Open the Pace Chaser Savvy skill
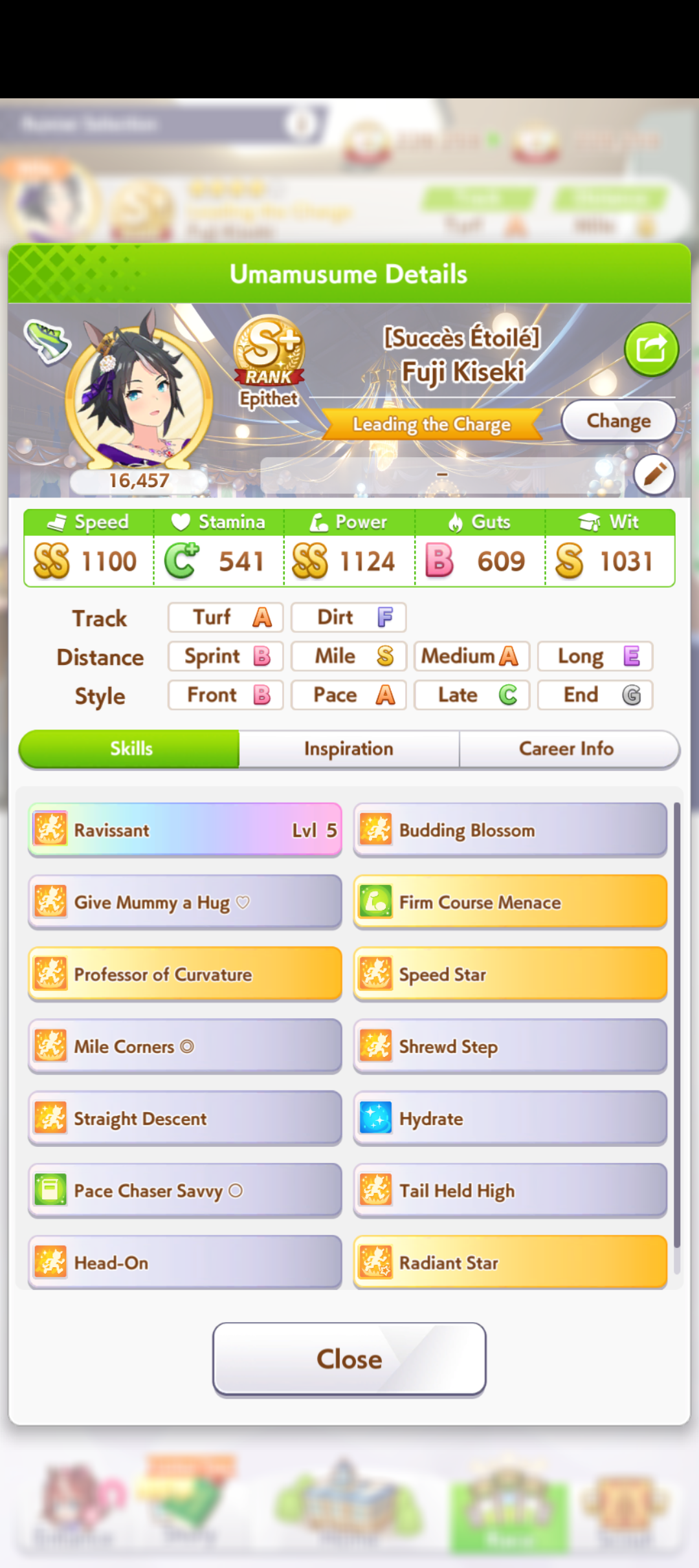 [x=185, y=1191]
